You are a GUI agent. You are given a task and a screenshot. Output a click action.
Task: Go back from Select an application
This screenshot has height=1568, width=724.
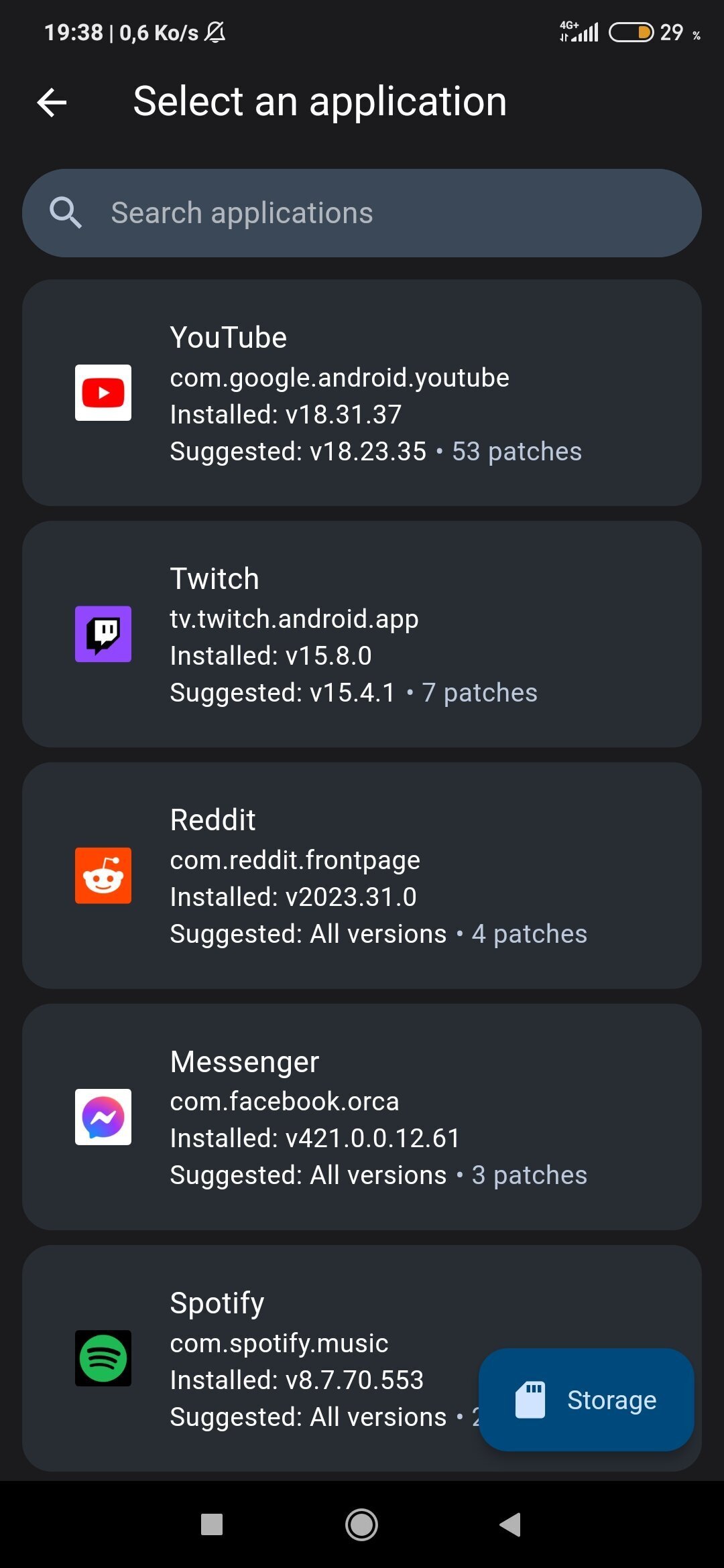[x=52, y=103]
